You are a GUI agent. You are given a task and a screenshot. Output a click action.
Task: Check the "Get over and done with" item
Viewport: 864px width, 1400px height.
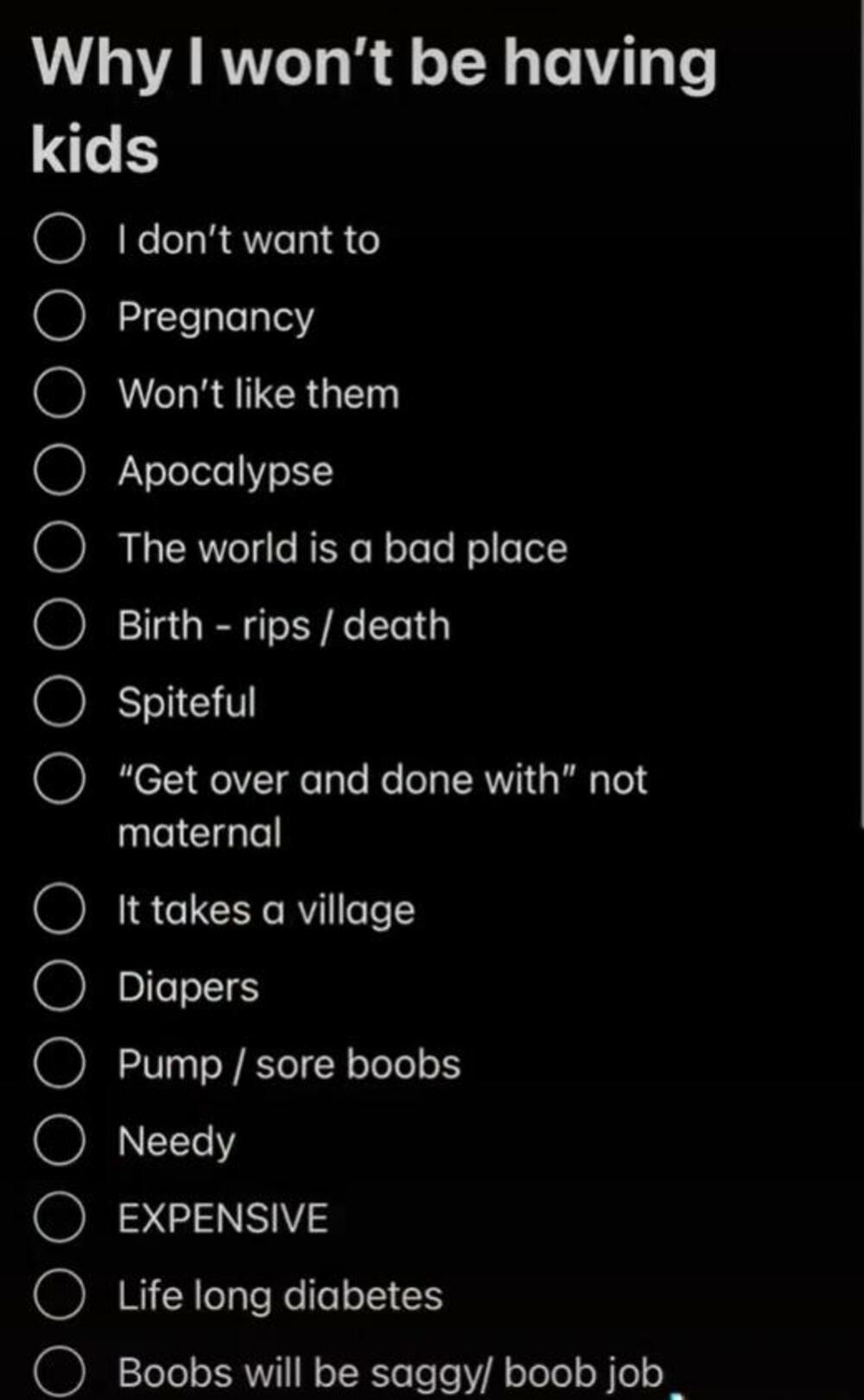click(x=60, y=779)
